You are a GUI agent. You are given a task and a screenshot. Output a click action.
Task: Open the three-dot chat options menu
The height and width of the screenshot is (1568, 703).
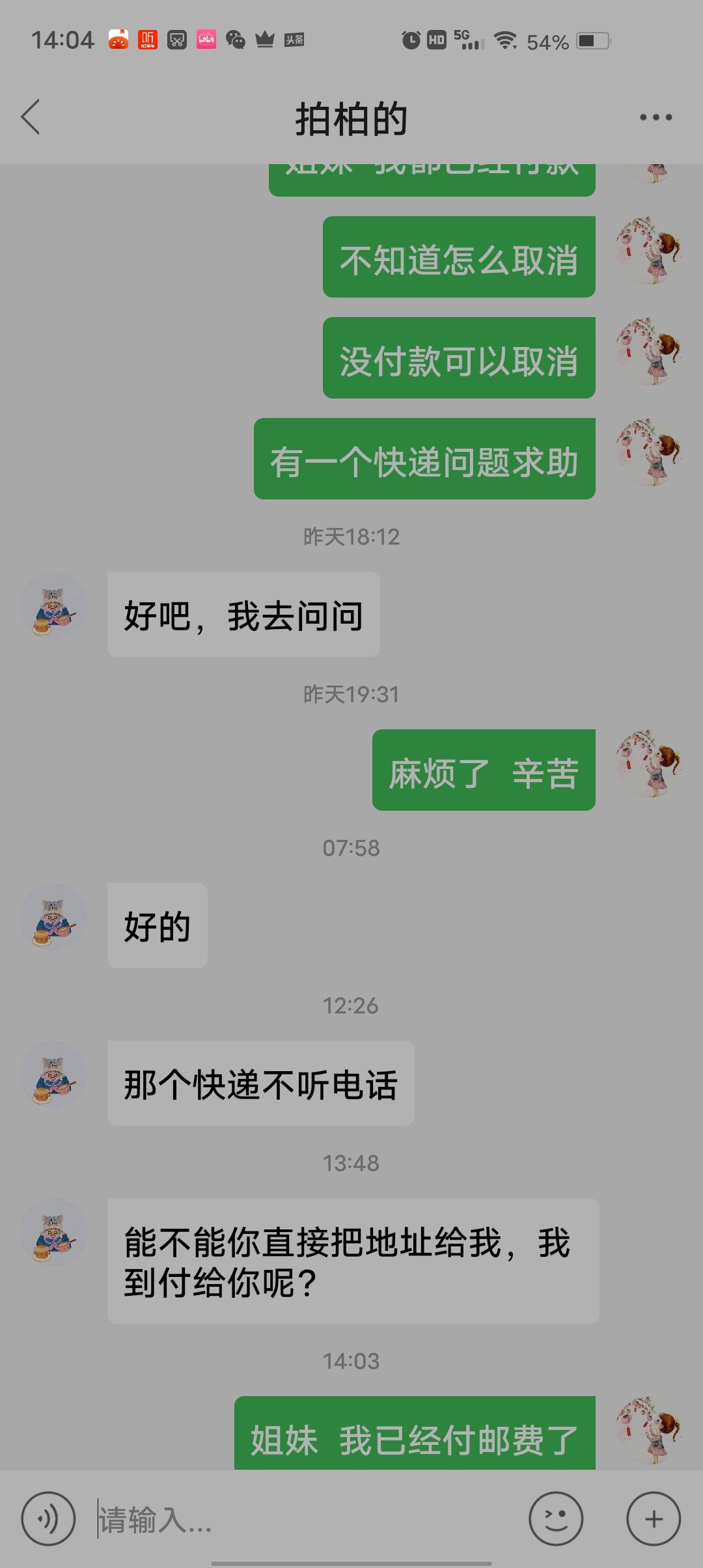click(655, 117)
